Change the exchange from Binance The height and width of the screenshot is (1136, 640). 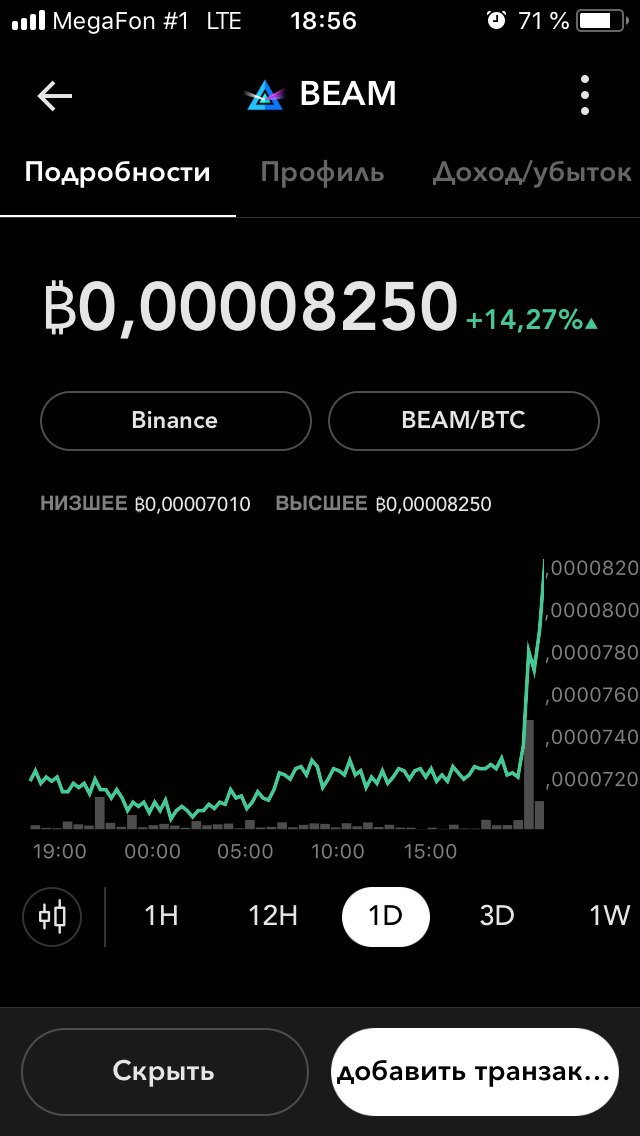(175, 420)
